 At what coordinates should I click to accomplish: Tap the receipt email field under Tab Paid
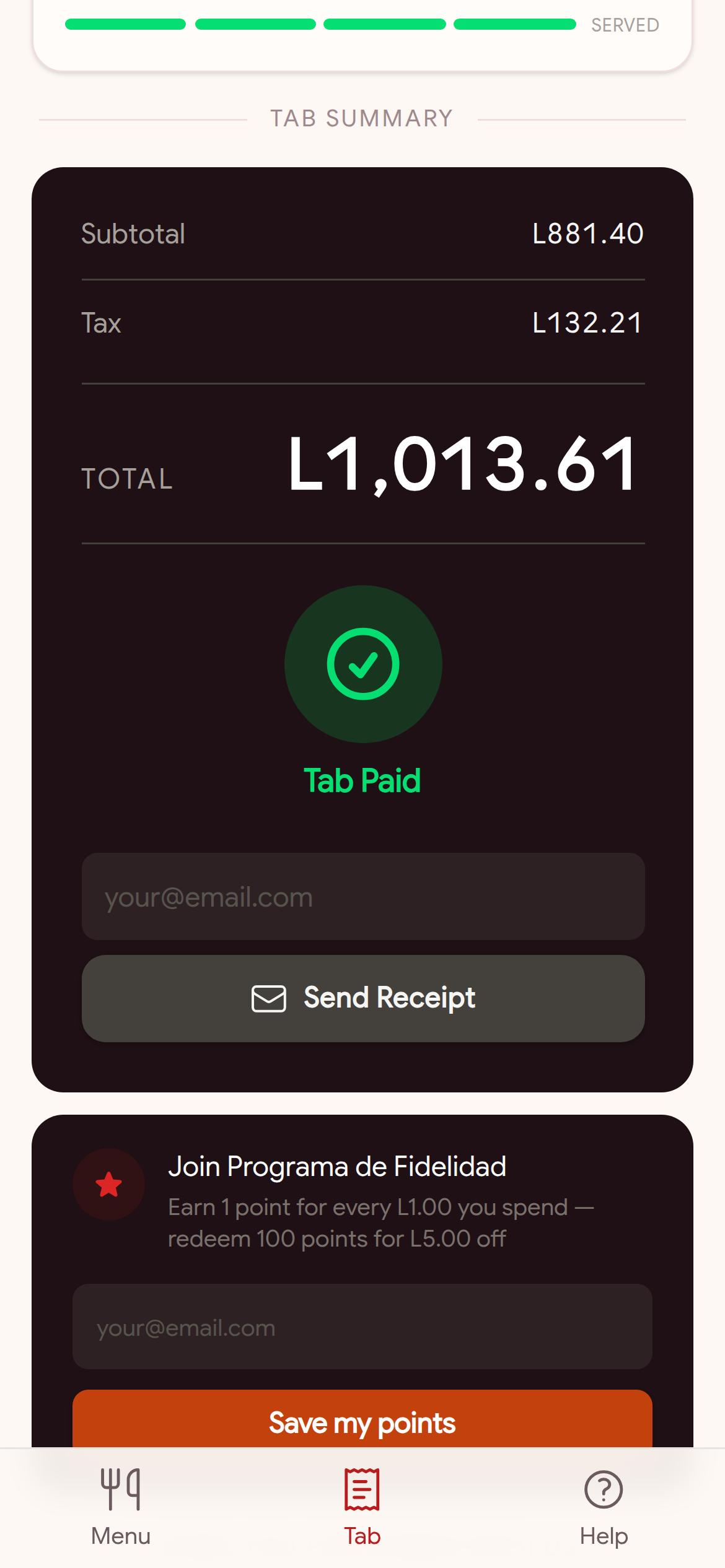click(363, 897)
